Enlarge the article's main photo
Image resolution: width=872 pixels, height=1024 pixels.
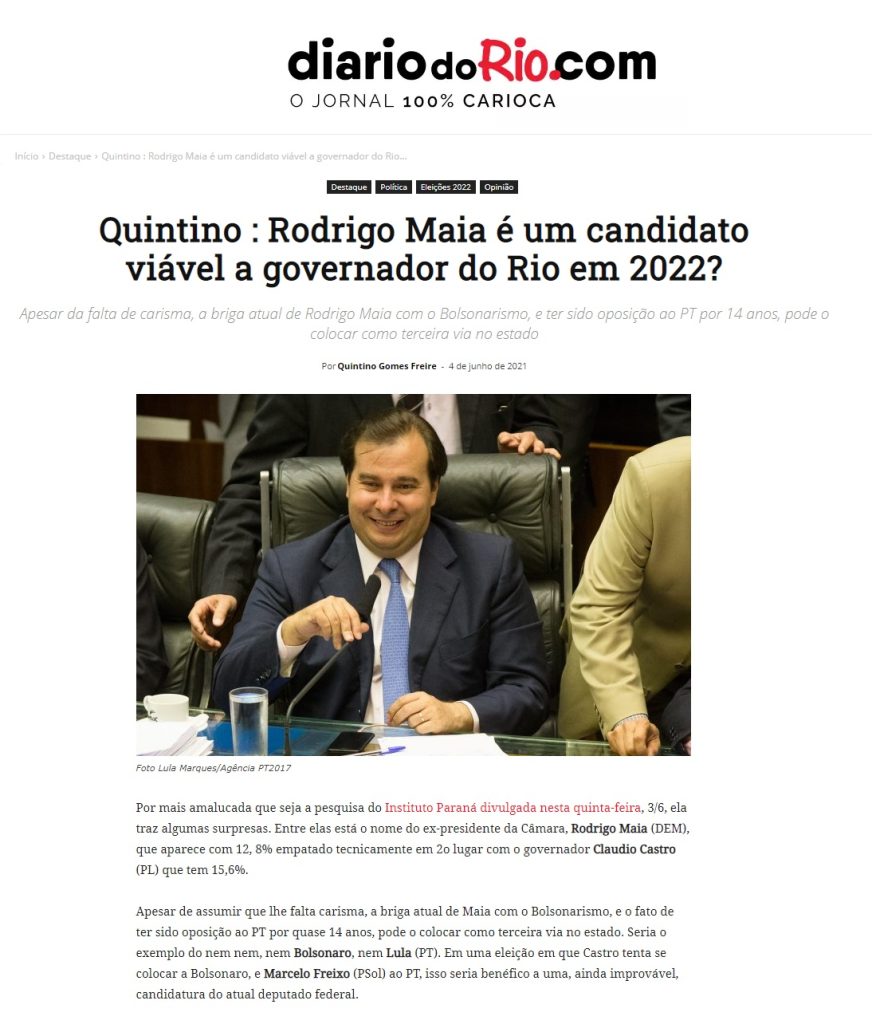point(413,574)
